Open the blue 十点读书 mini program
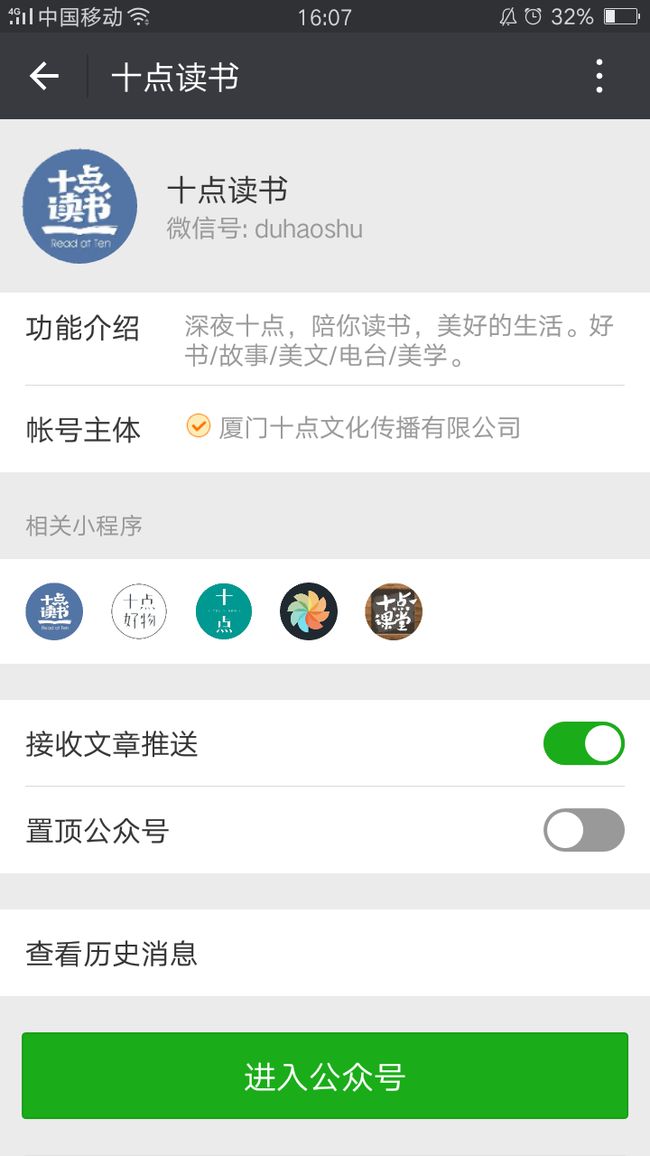The image size is (650, 1156). [x=55, y=611]
